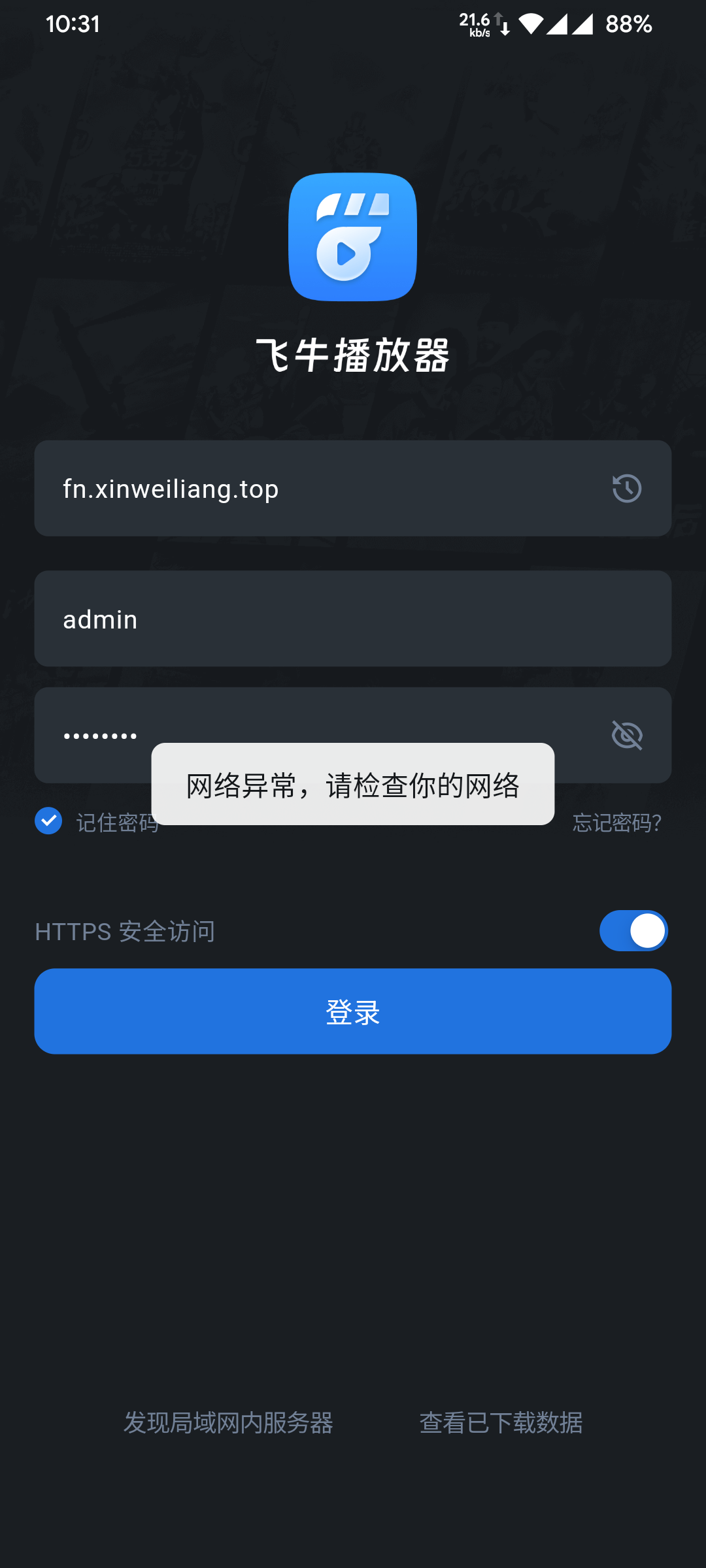Tap the clock showing 10:31
Viewport: 706px width, 1568px height.
click(72, 24)
